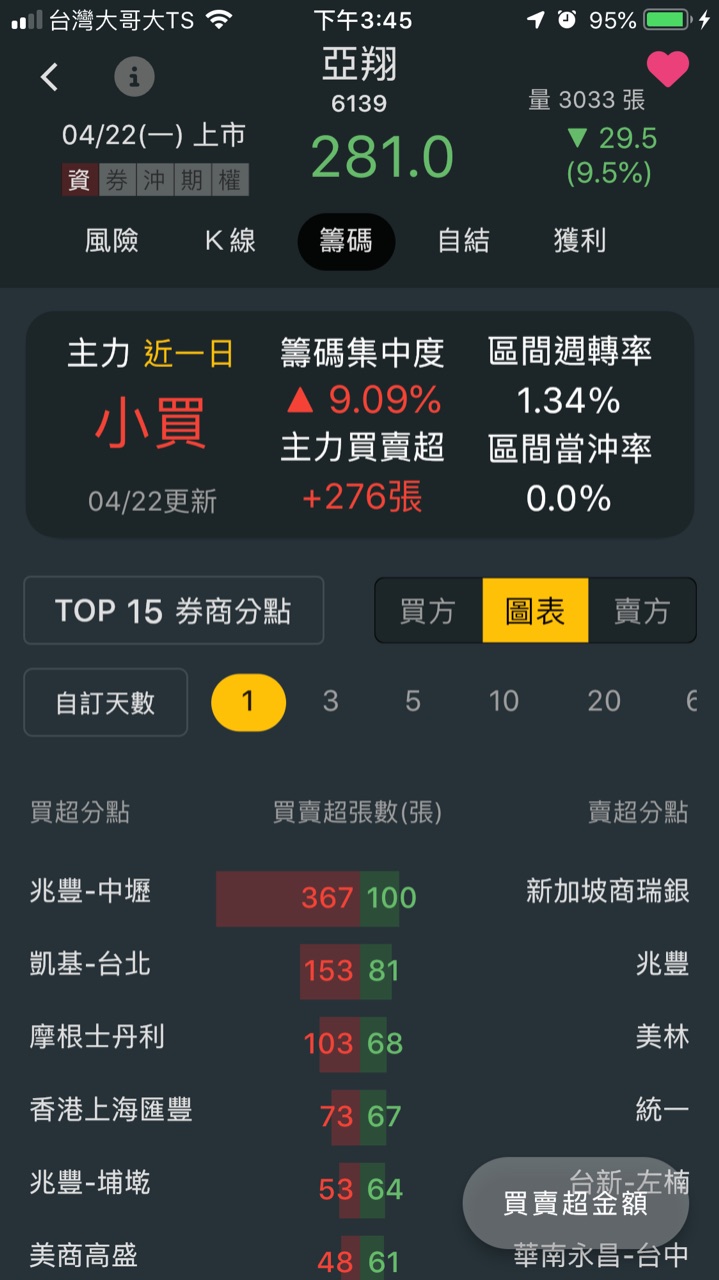Image resolution: width=719 pixels, height=1280 pixels.
Task: Show the 賣方 list view
Action: 641,611
